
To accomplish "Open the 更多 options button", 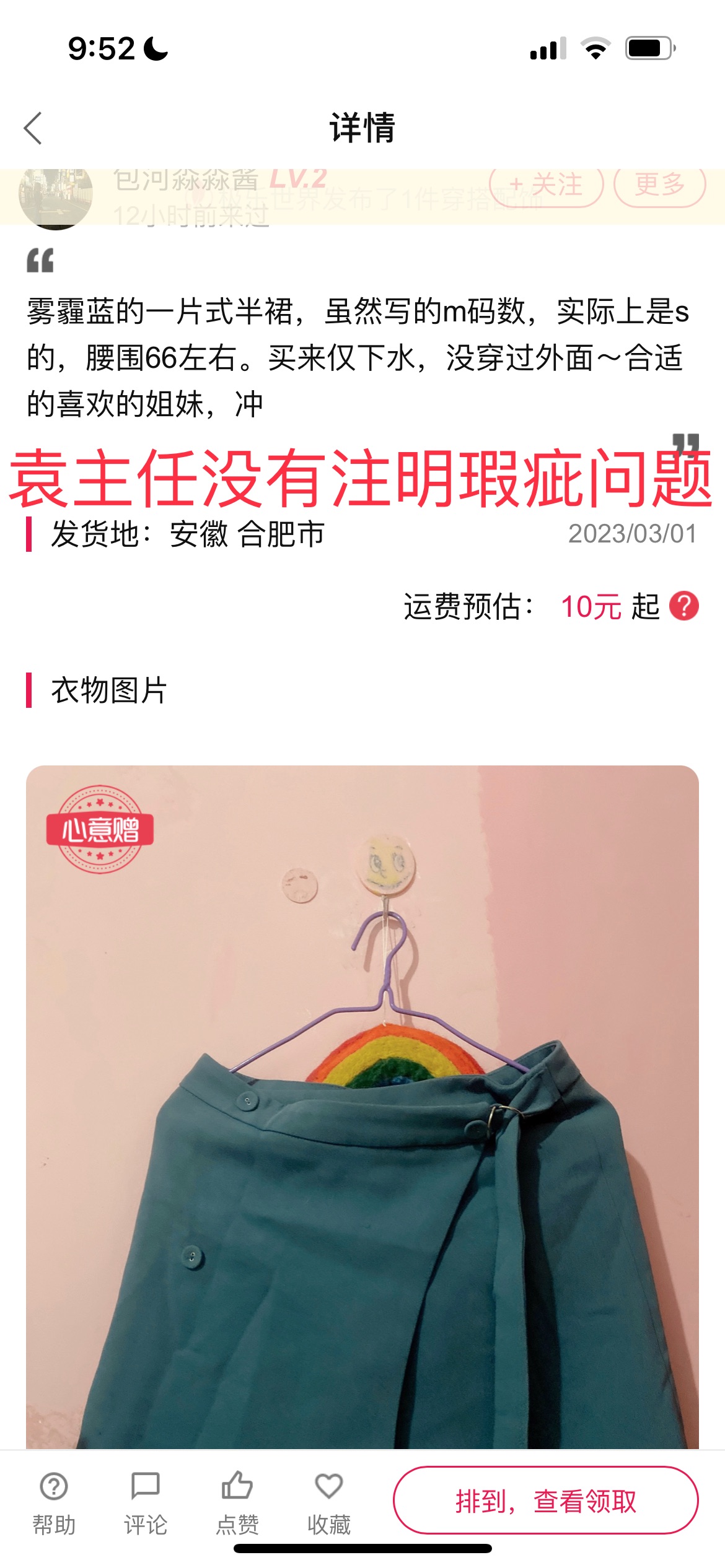I will (x=659, y=185).
